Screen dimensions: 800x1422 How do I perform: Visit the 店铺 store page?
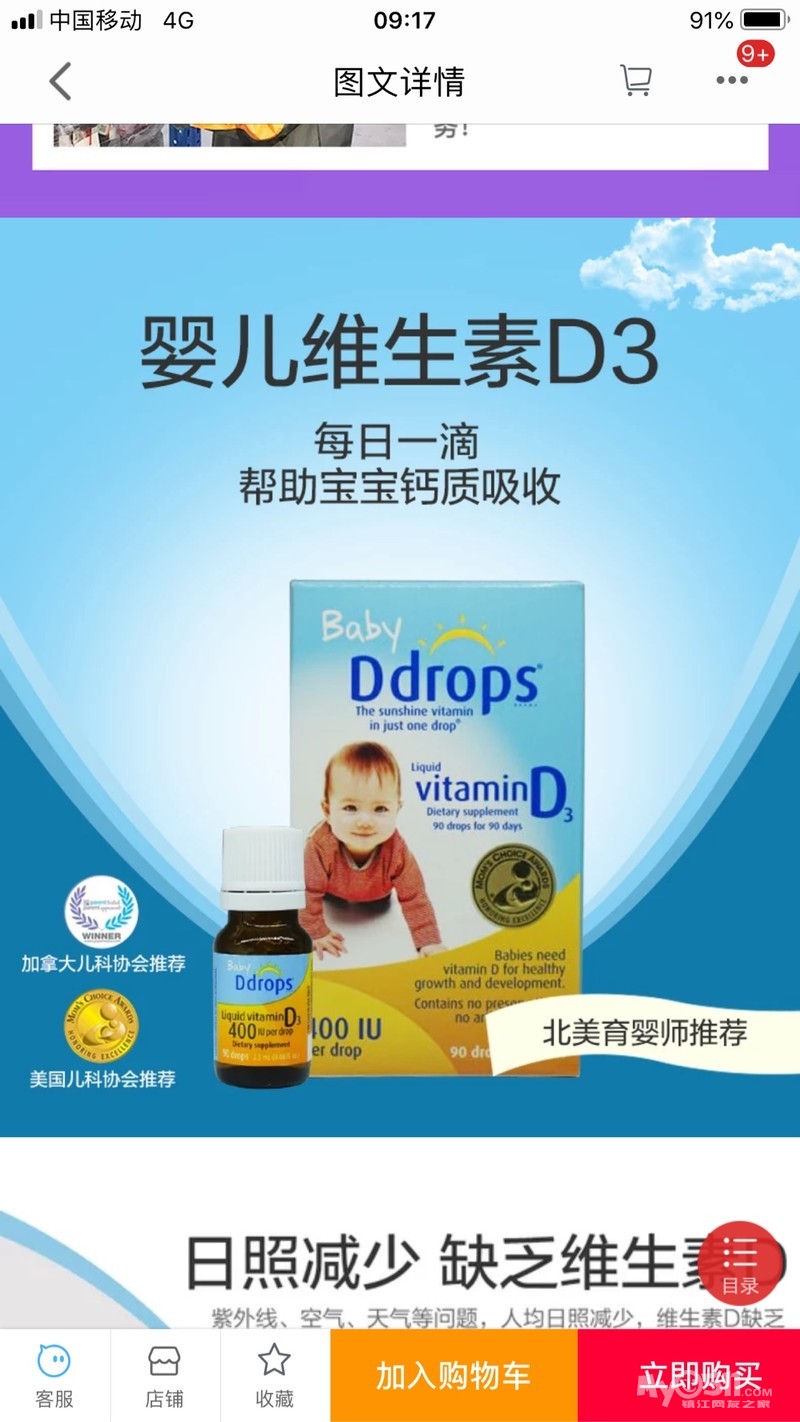pyautogui.click(x=164, y=1376)
